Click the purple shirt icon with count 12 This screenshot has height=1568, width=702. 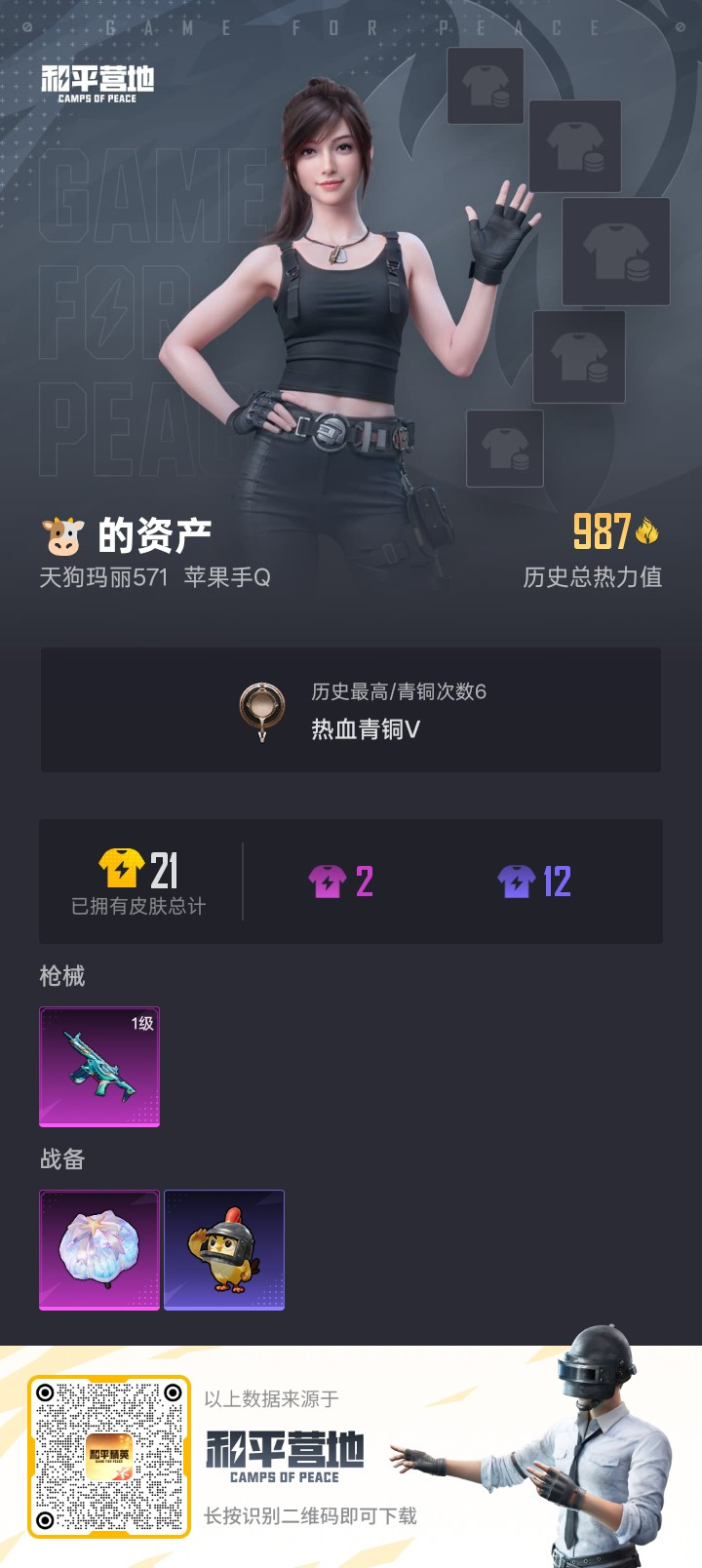[x=515, y=878]
